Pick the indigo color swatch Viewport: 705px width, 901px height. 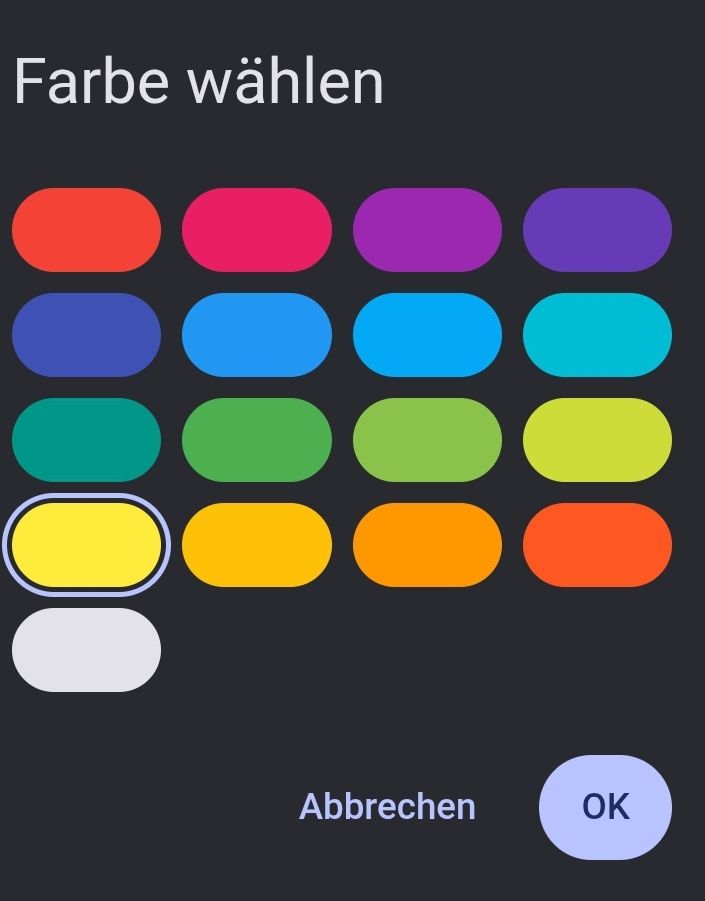86,335
